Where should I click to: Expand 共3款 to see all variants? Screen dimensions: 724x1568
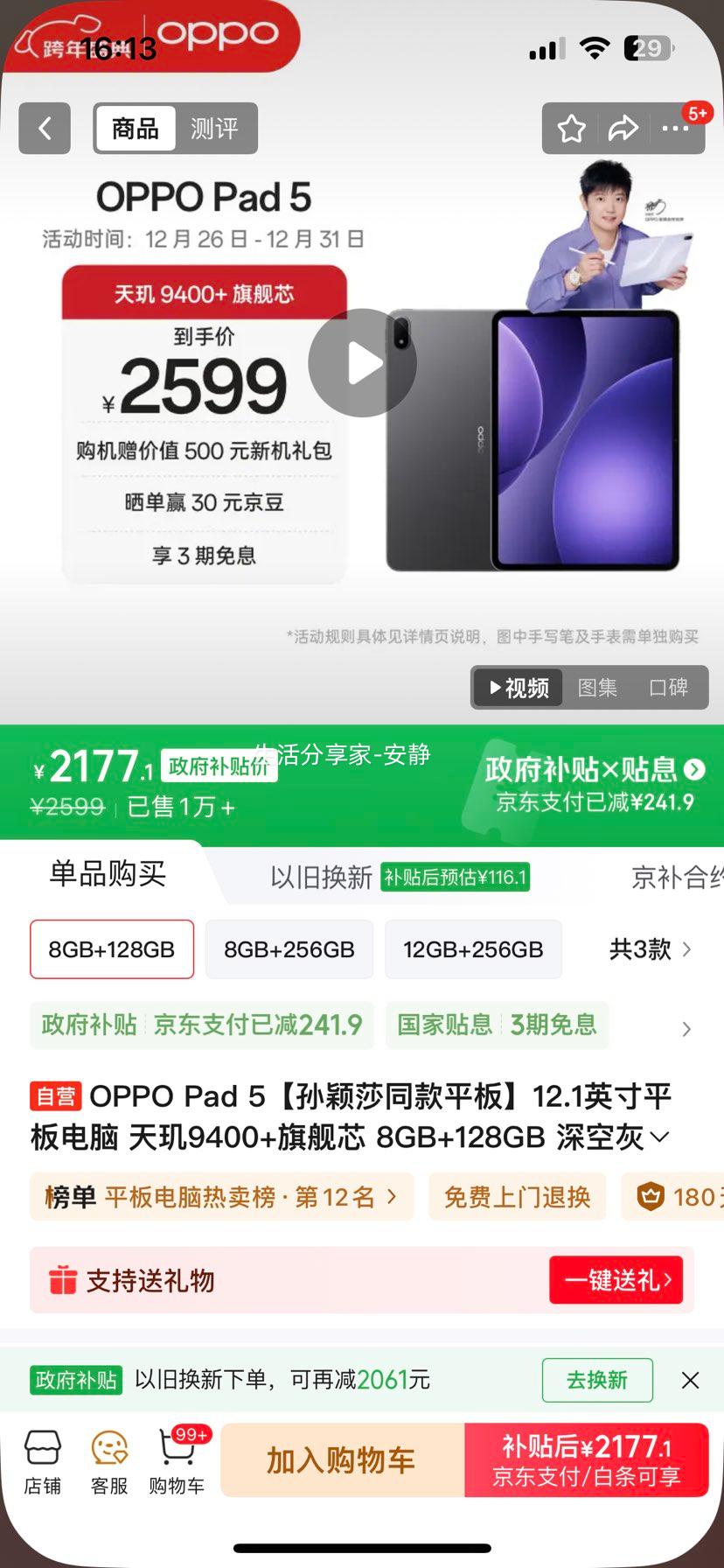[651, 949]
